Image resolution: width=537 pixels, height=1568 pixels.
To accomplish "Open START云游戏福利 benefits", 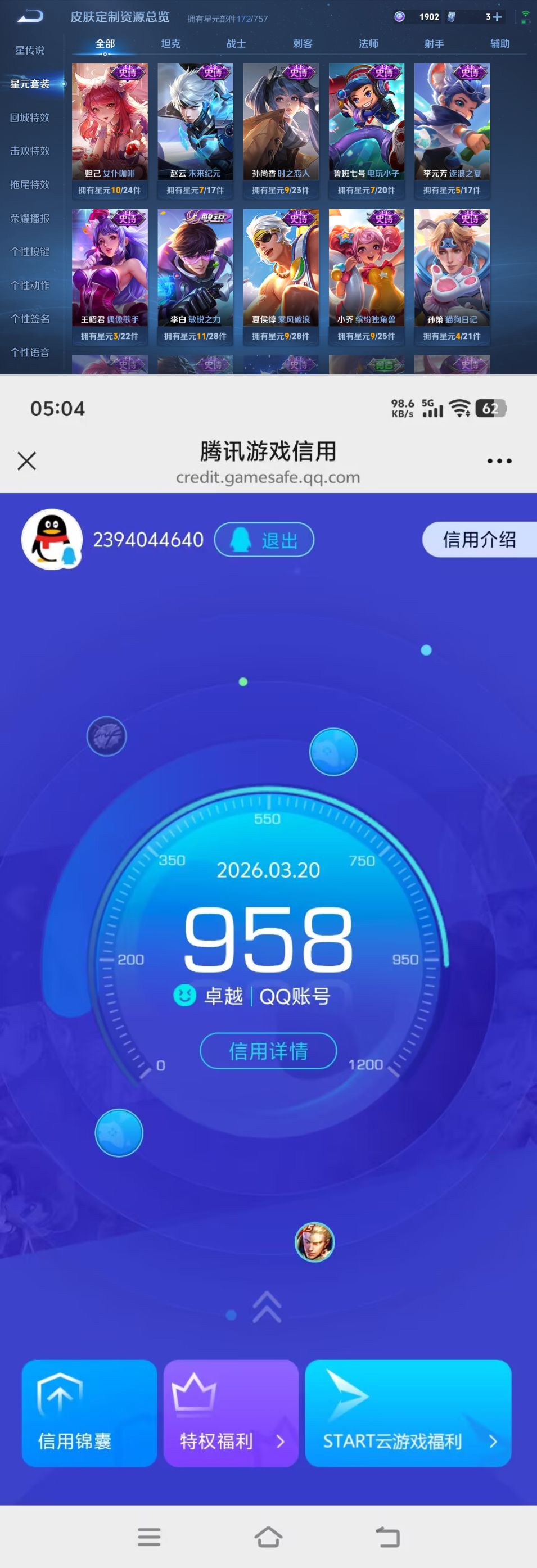I will [x=407, y=1413].
